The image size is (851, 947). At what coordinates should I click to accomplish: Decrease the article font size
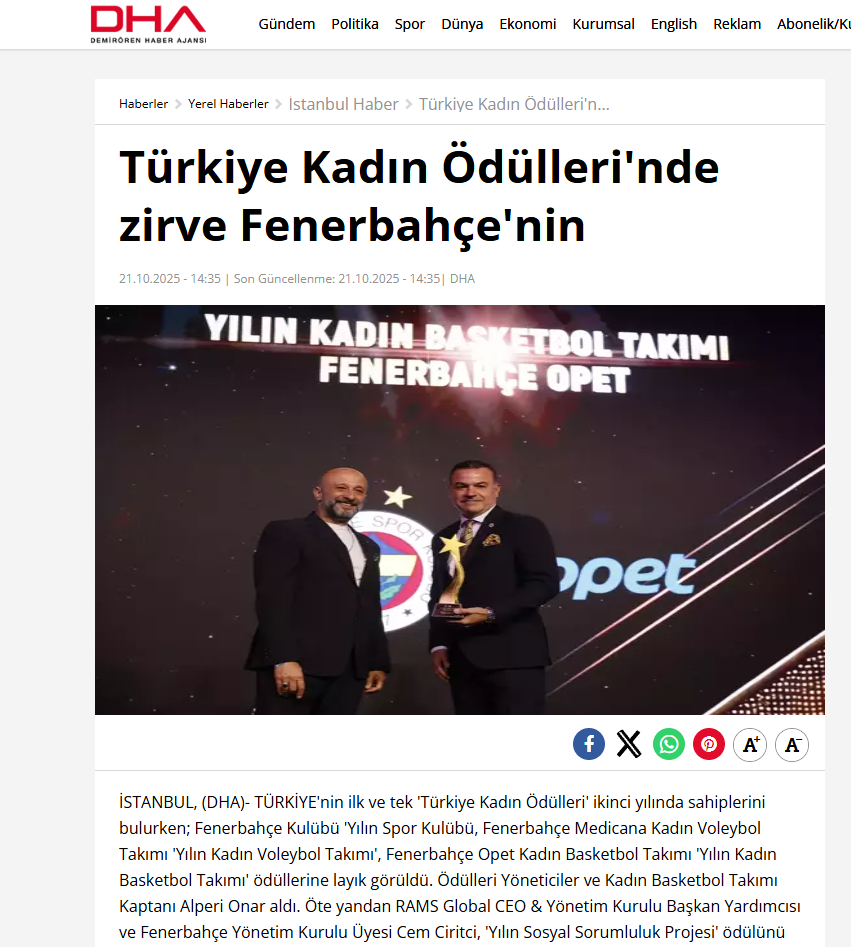(792, 744)
